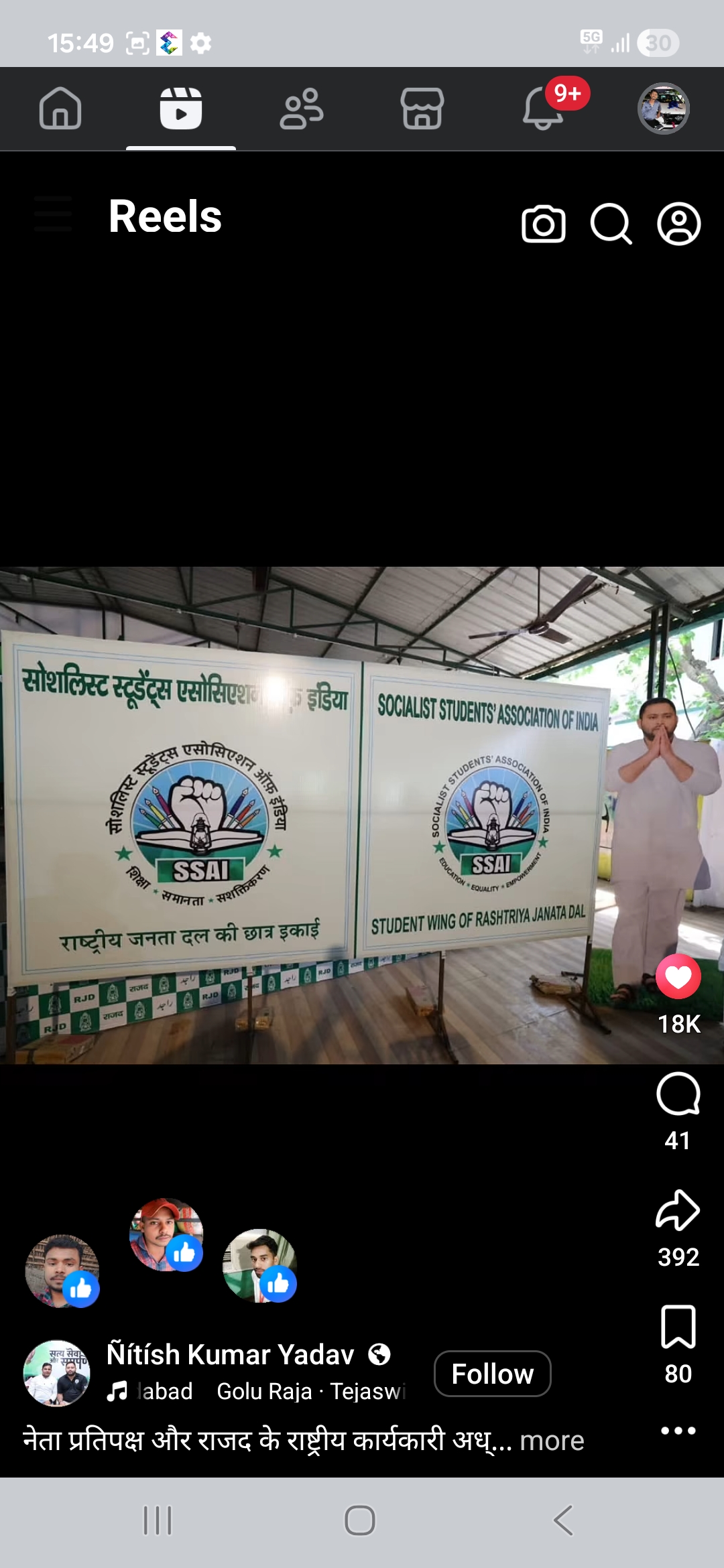Open the Marketplace tab
This screenshot has height=1568, width=724.
[x=422, y=109]
